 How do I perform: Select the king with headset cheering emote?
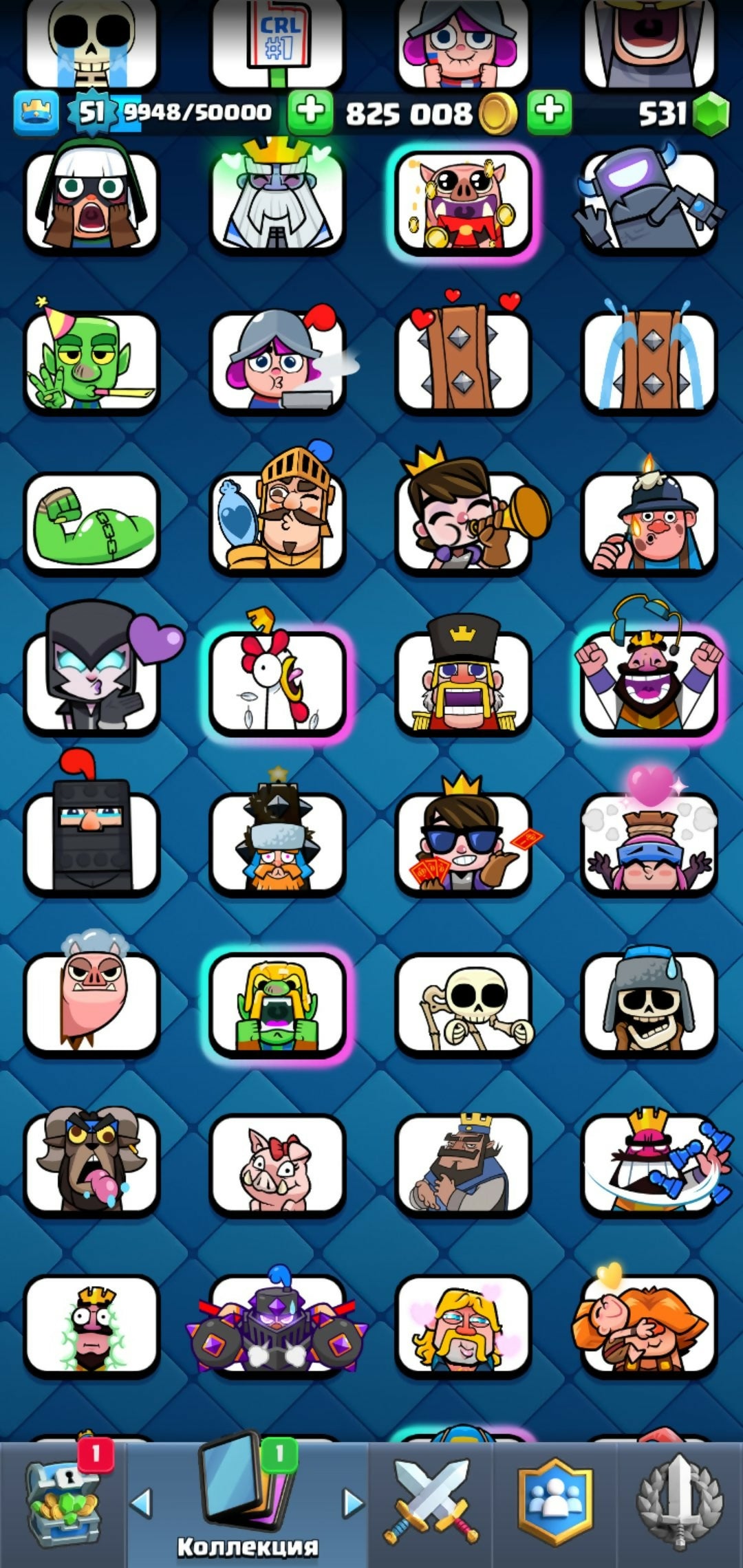click(x=649, y=684)
